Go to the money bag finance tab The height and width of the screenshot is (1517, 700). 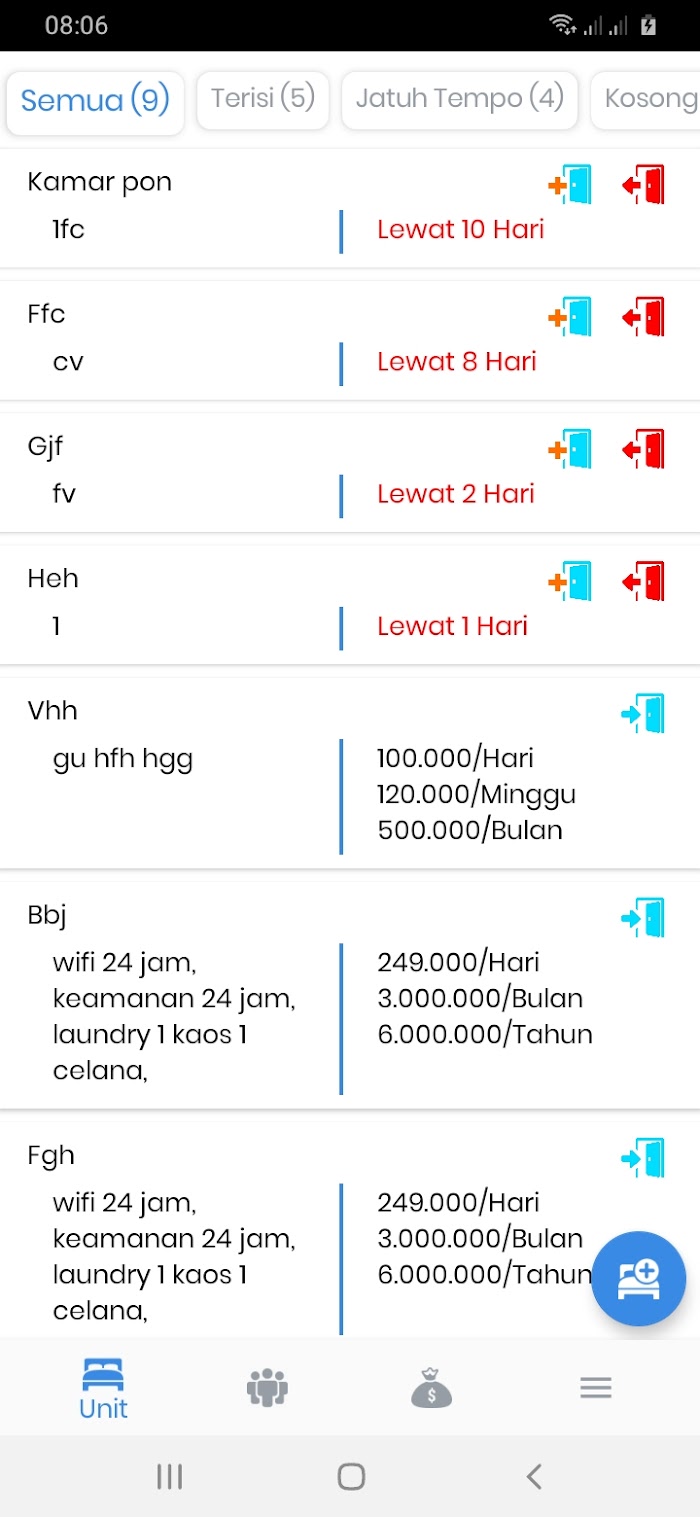[431, 1388]
